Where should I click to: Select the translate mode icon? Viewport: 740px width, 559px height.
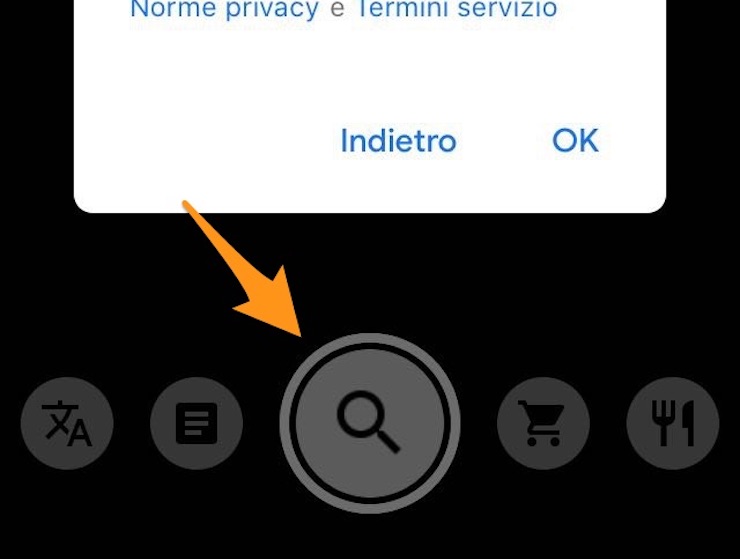67,424
